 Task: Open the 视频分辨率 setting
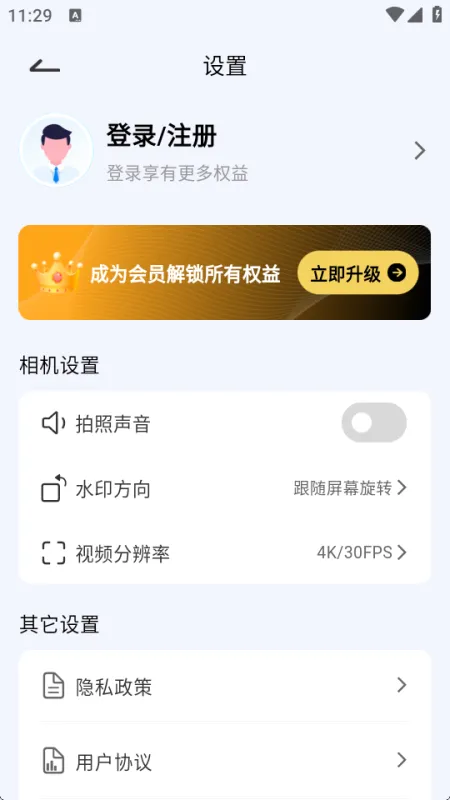pos(224,553)
